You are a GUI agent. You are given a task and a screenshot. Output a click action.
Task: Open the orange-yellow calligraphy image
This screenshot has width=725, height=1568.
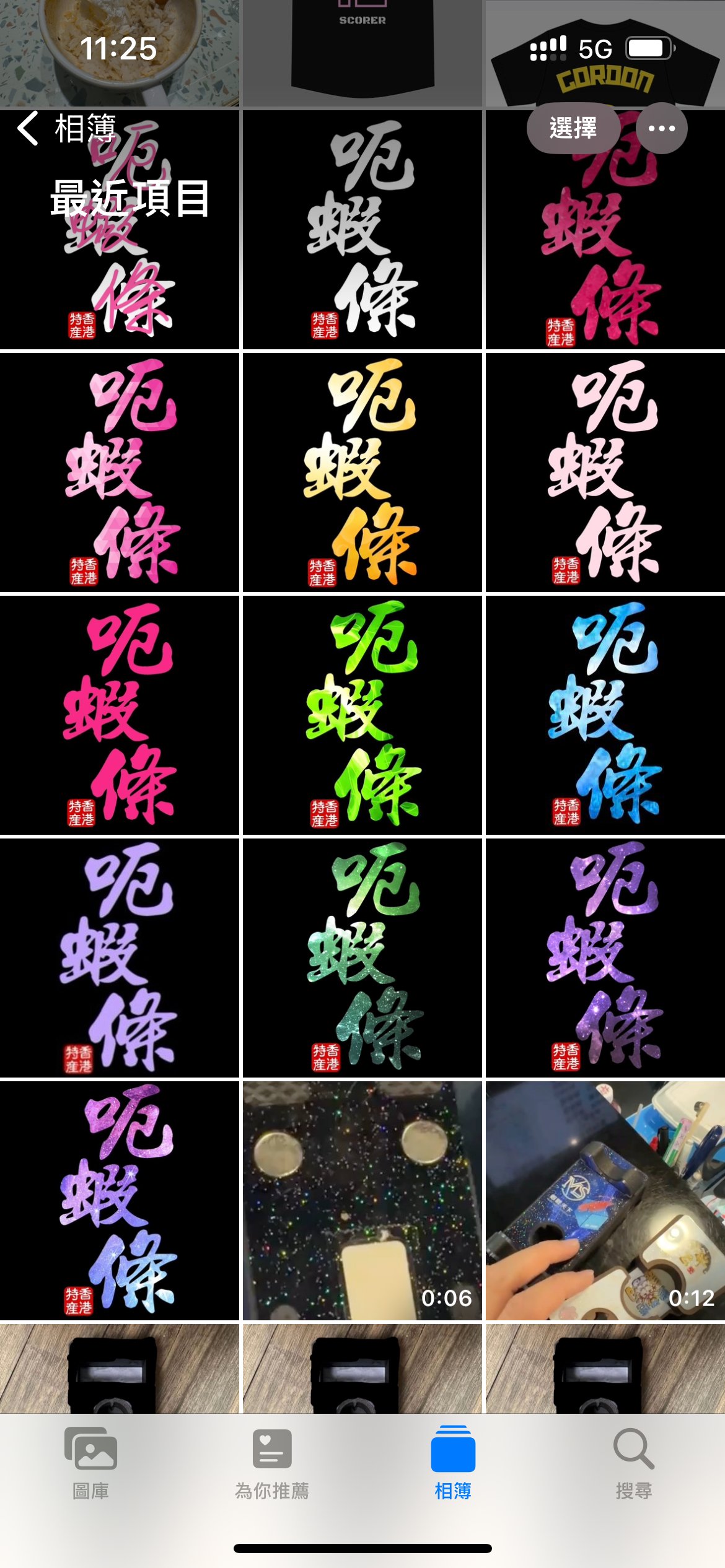click(x=362, y=472)
